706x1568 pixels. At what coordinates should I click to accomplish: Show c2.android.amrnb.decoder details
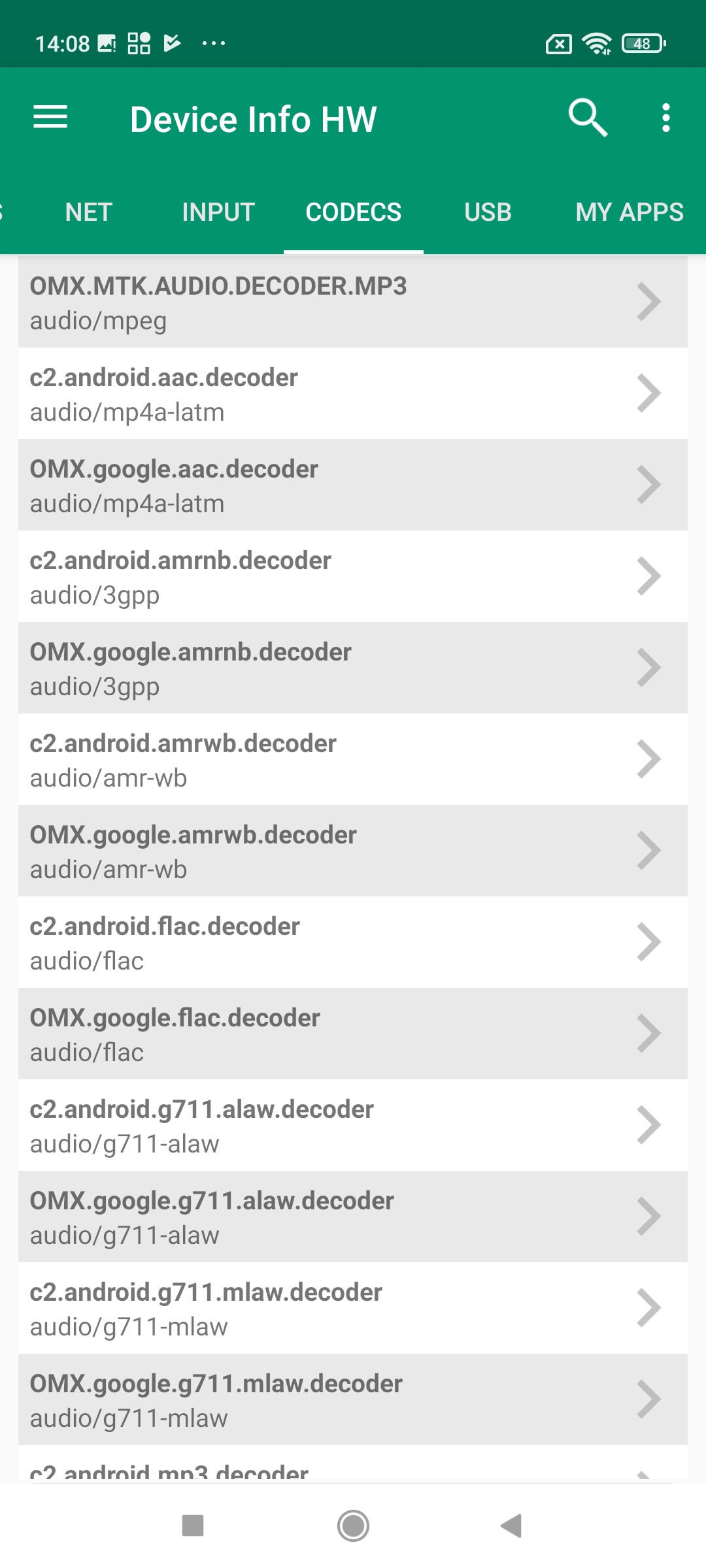[353, 576]
